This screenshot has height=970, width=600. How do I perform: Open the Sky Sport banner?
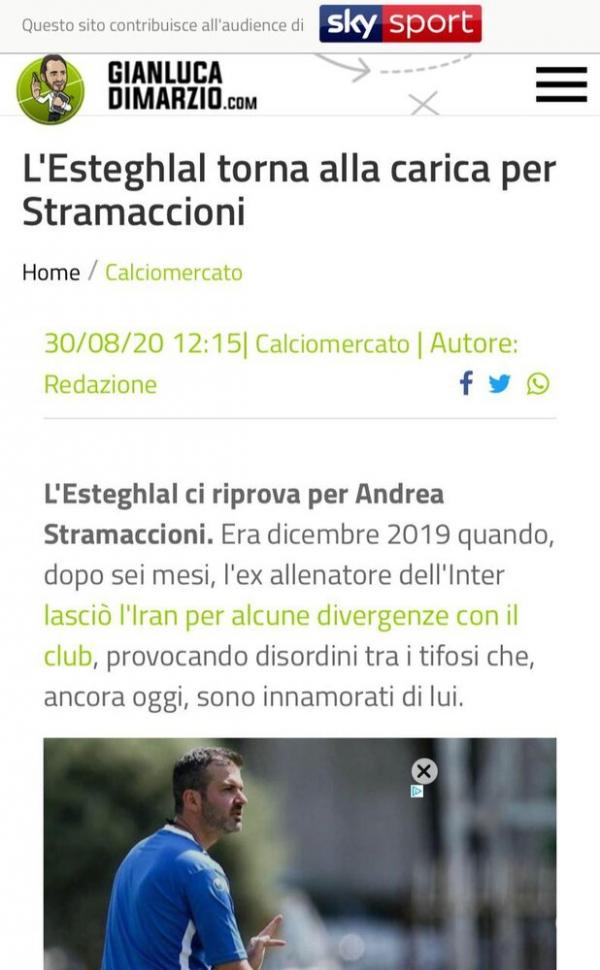tap(400, 24)
